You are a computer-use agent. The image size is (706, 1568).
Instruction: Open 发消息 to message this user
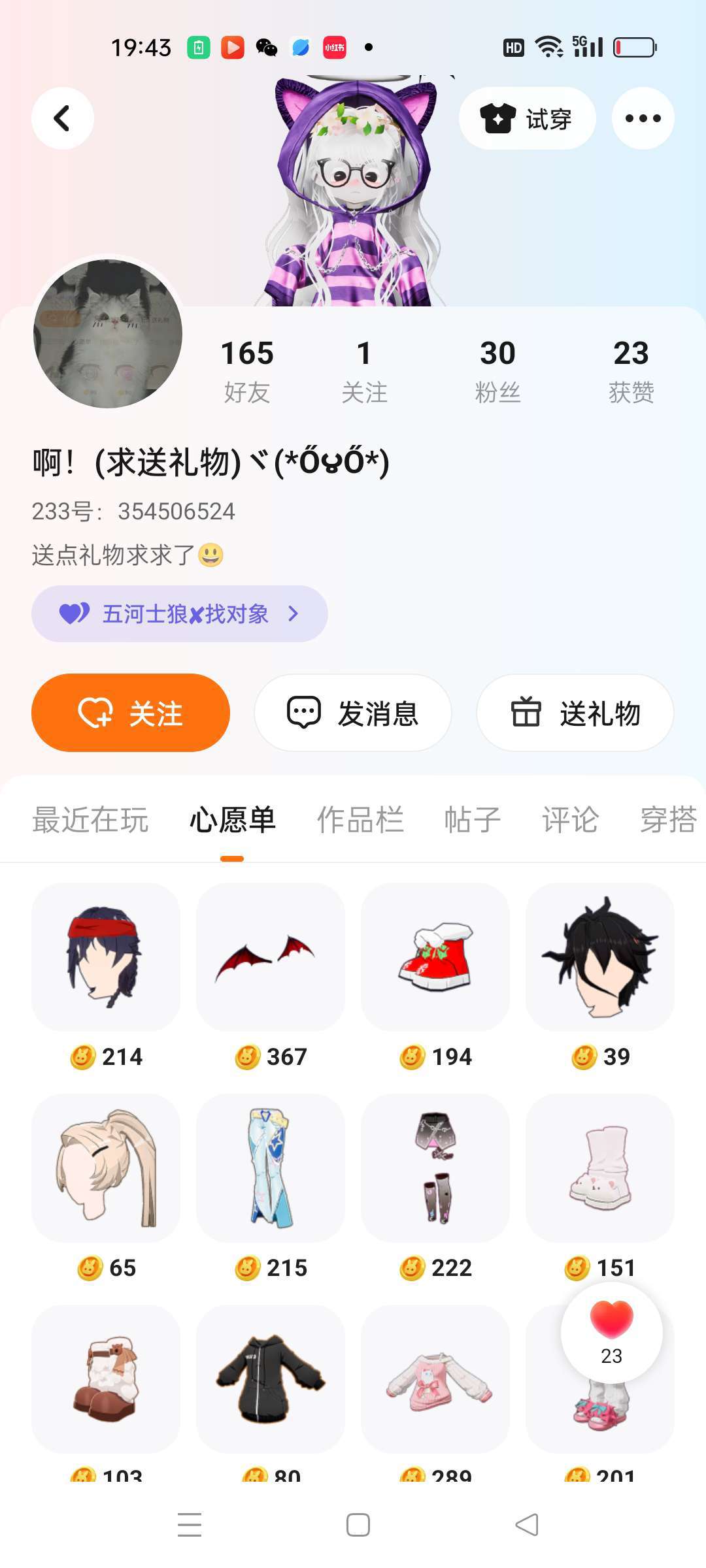353,713
